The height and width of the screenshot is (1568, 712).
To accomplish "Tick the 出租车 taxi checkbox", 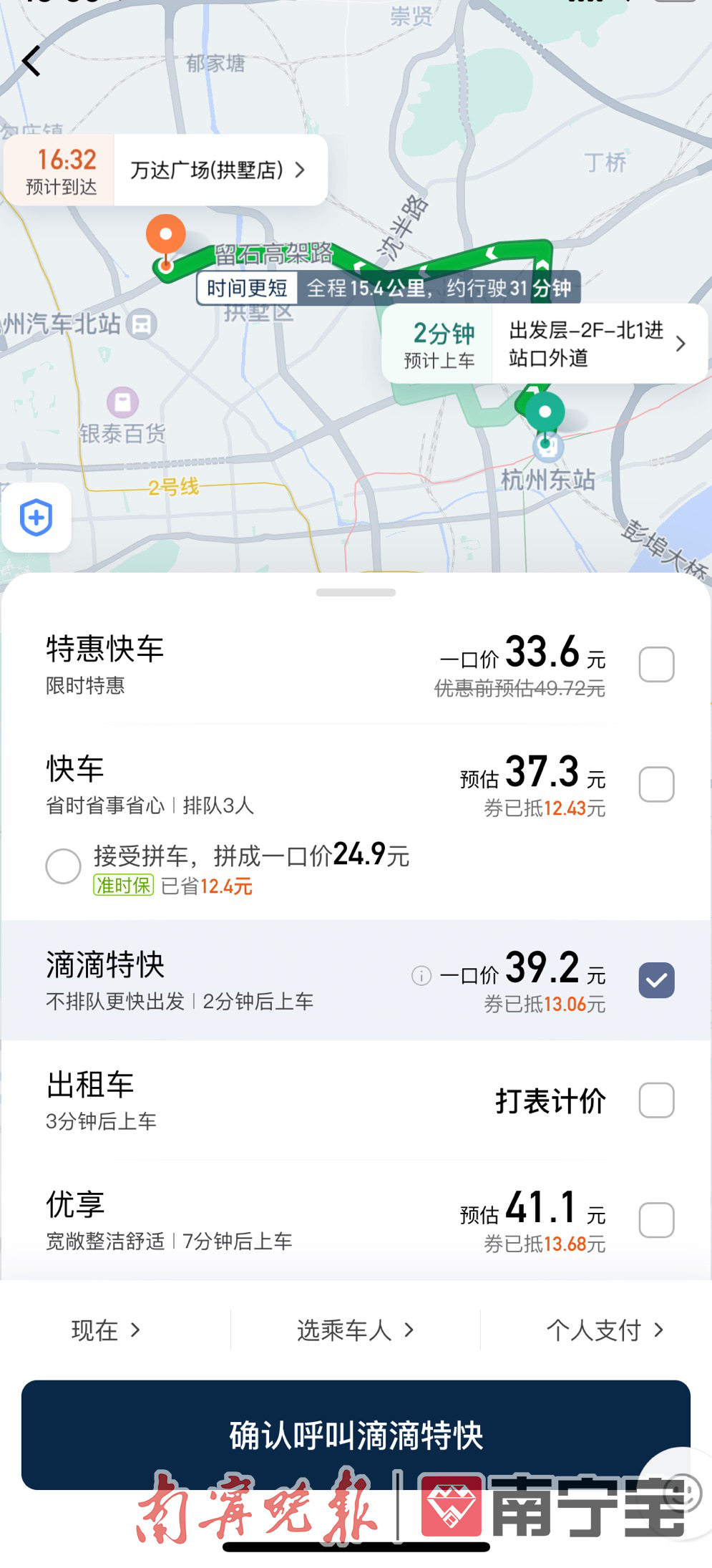I will tap(656, 1100).
